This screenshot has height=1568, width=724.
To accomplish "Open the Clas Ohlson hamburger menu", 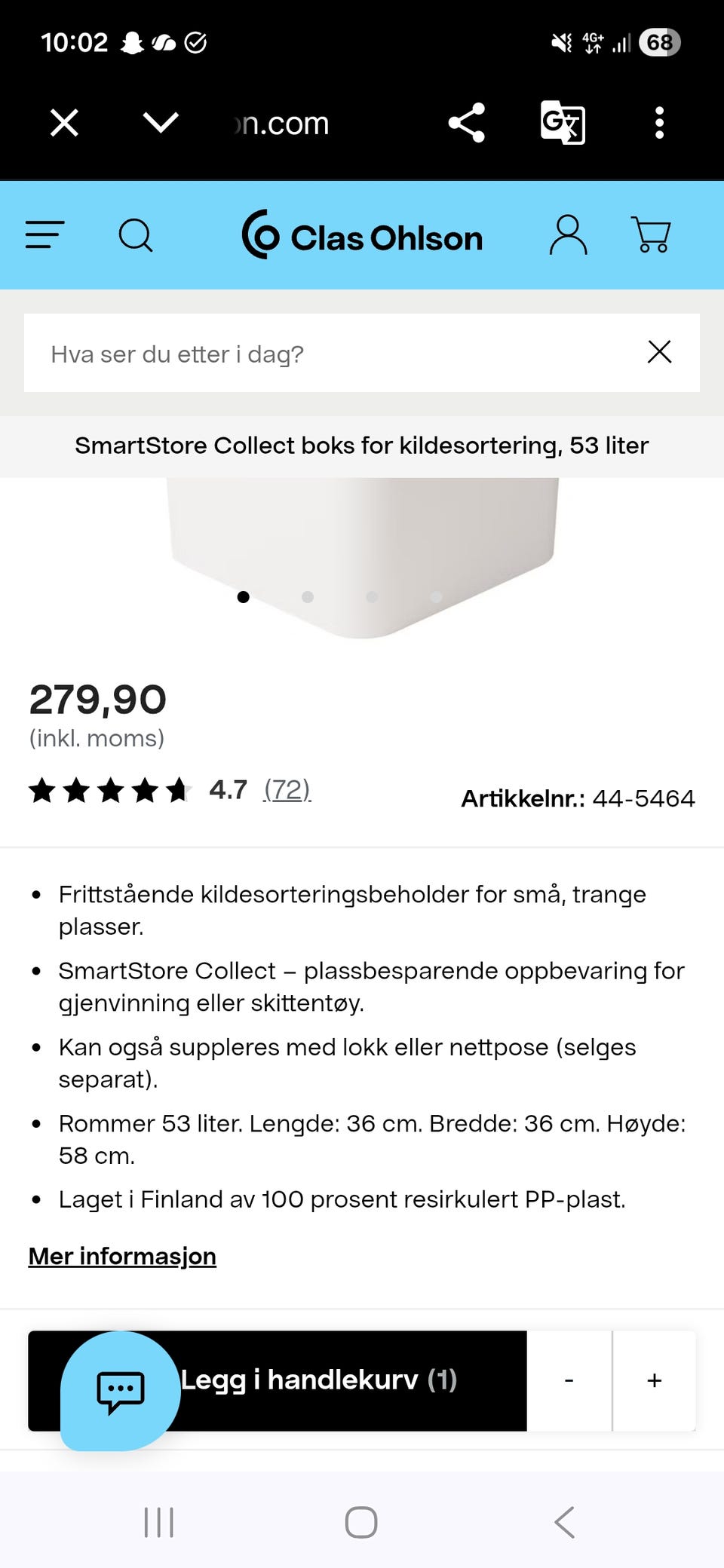I will (44, 235).
